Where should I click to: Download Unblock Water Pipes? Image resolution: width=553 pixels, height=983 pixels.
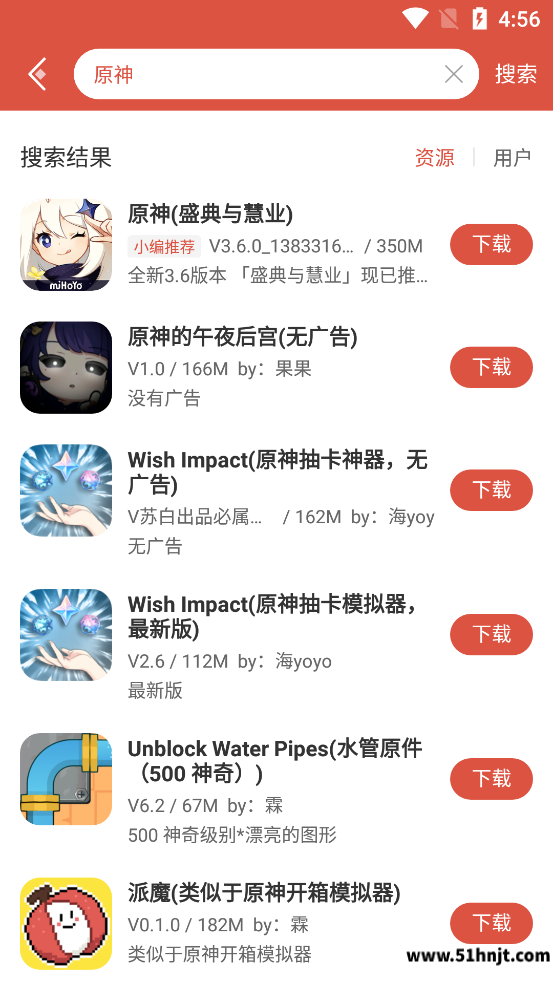pos(492,779)
